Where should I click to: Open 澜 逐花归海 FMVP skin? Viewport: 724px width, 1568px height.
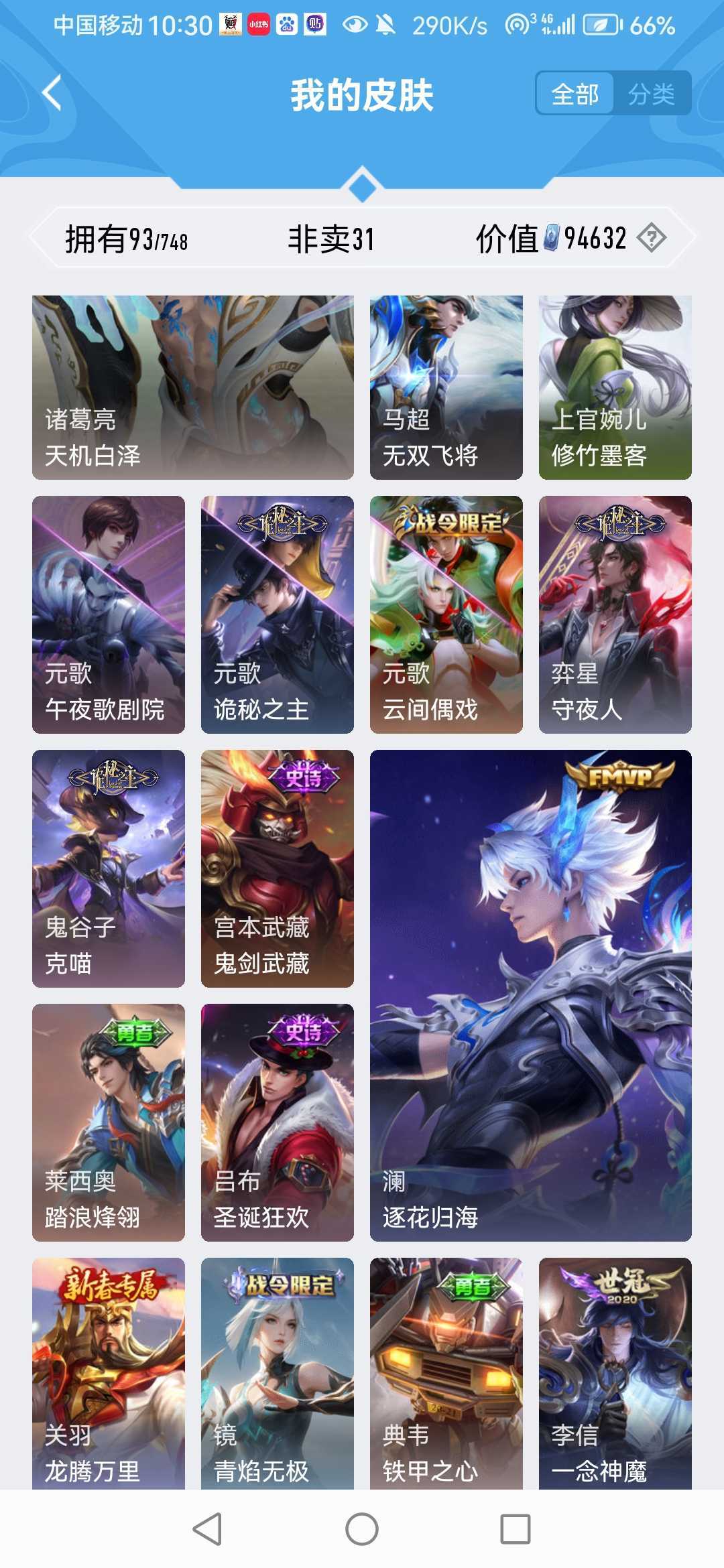(x=531, y=996)
